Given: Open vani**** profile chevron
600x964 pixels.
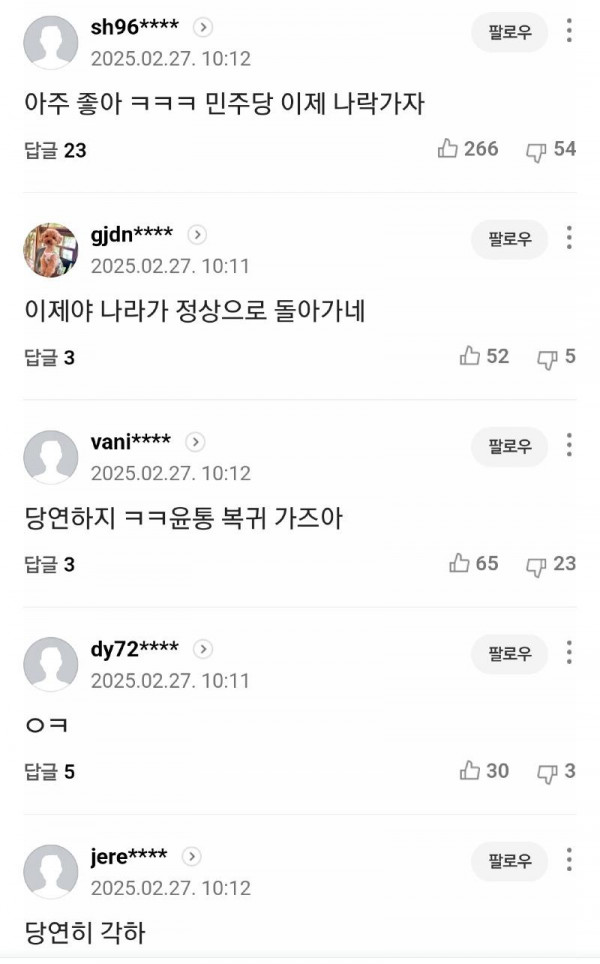Looking at the screenshot, I should pos(196,442).
